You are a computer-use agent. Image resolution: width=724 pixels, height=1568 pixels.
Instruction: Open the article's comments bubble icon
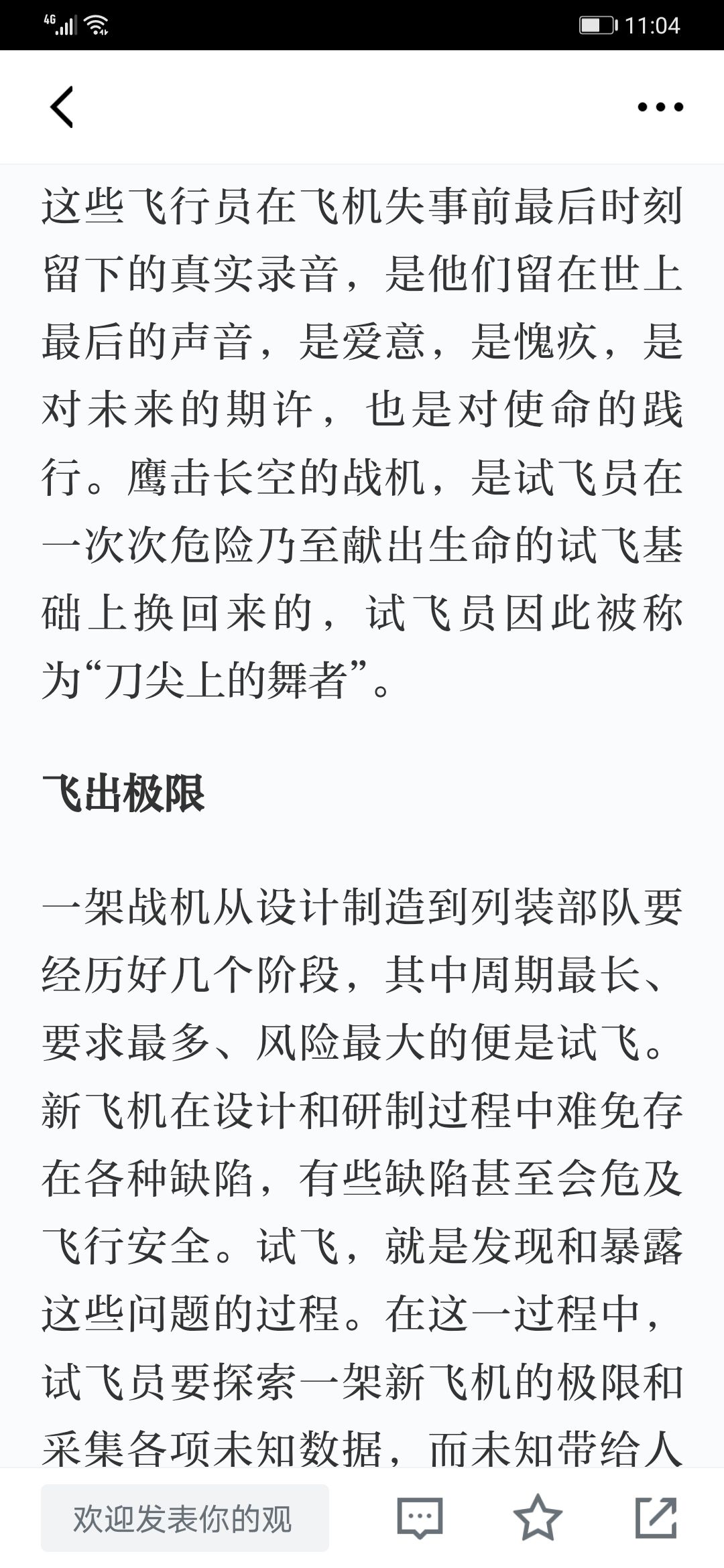420,1518
